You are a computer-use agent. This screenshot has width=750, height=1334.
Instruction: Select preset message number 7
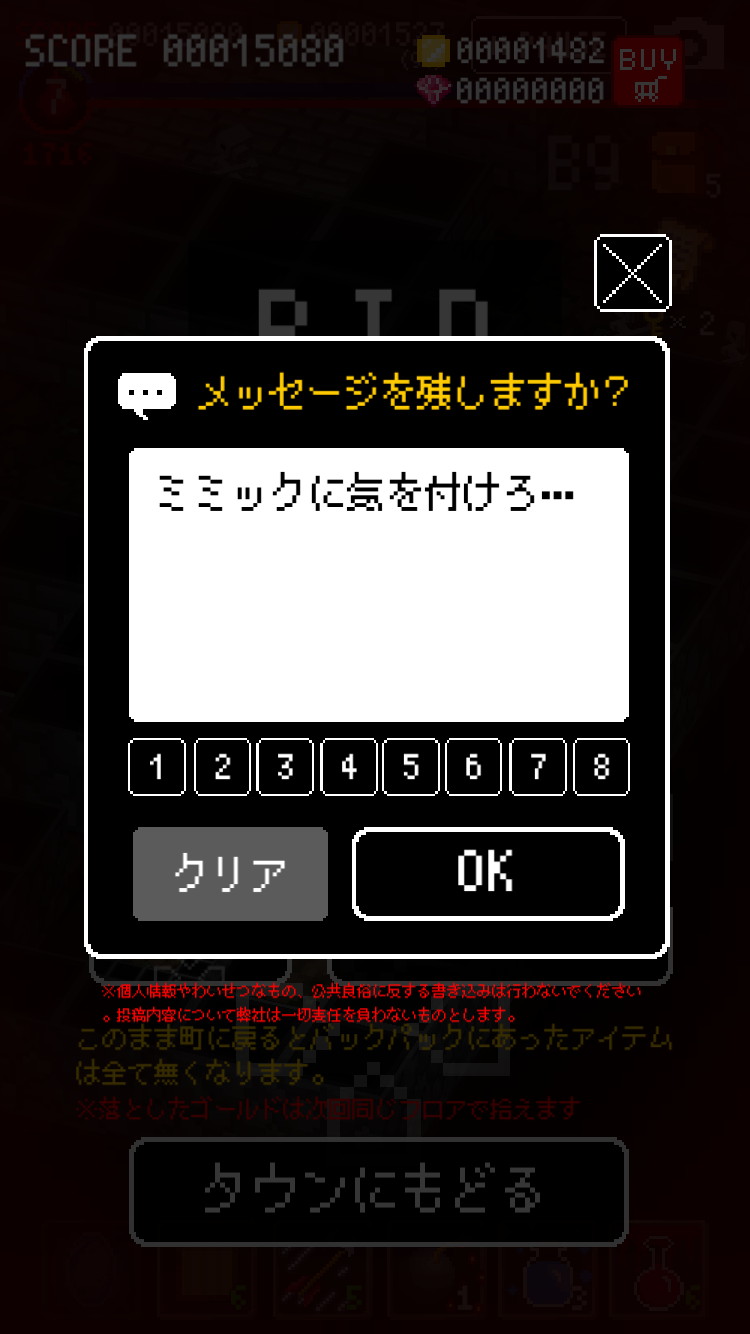point(537,767)
